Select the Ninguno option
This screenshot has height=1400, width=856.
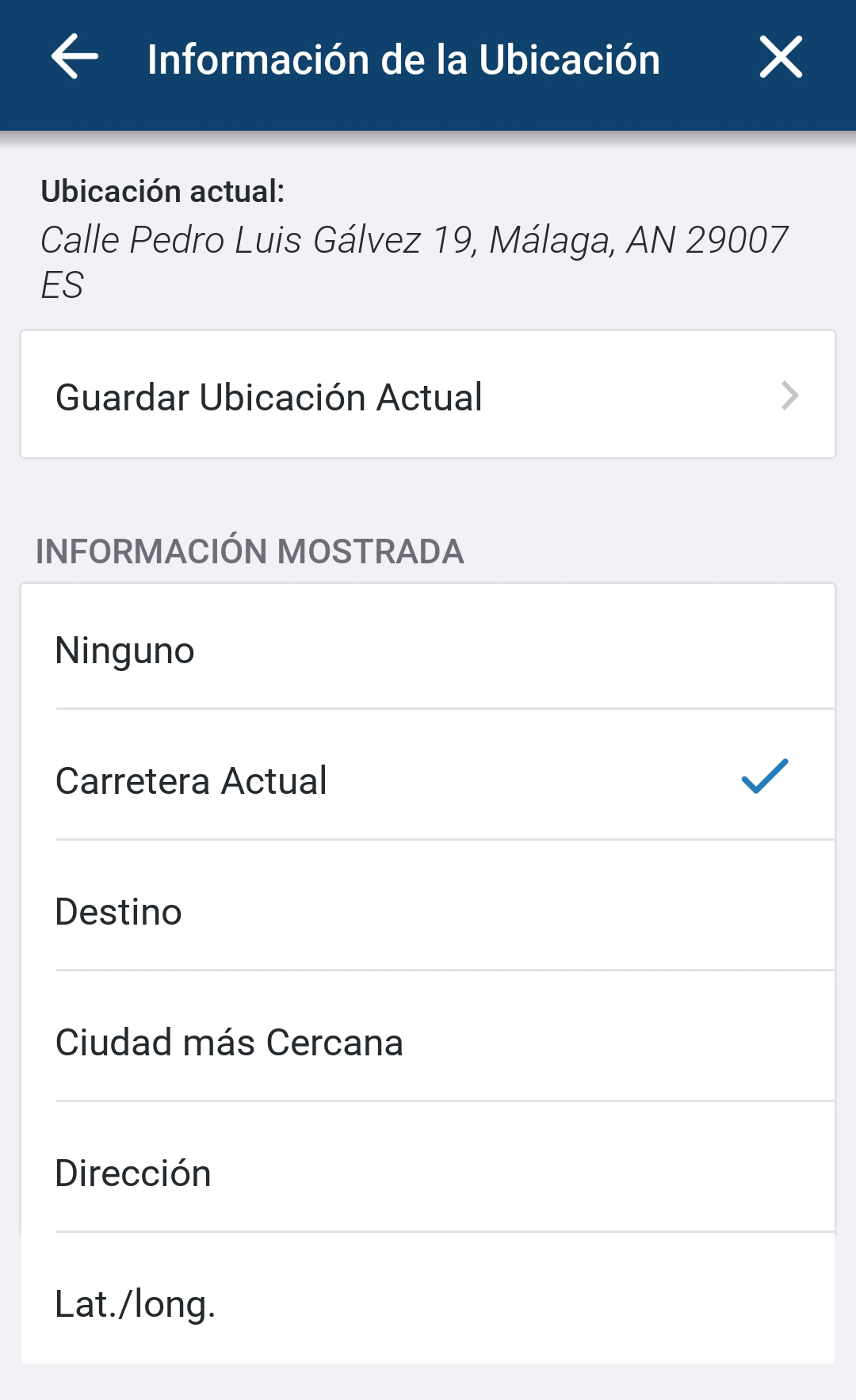(428, 650)
